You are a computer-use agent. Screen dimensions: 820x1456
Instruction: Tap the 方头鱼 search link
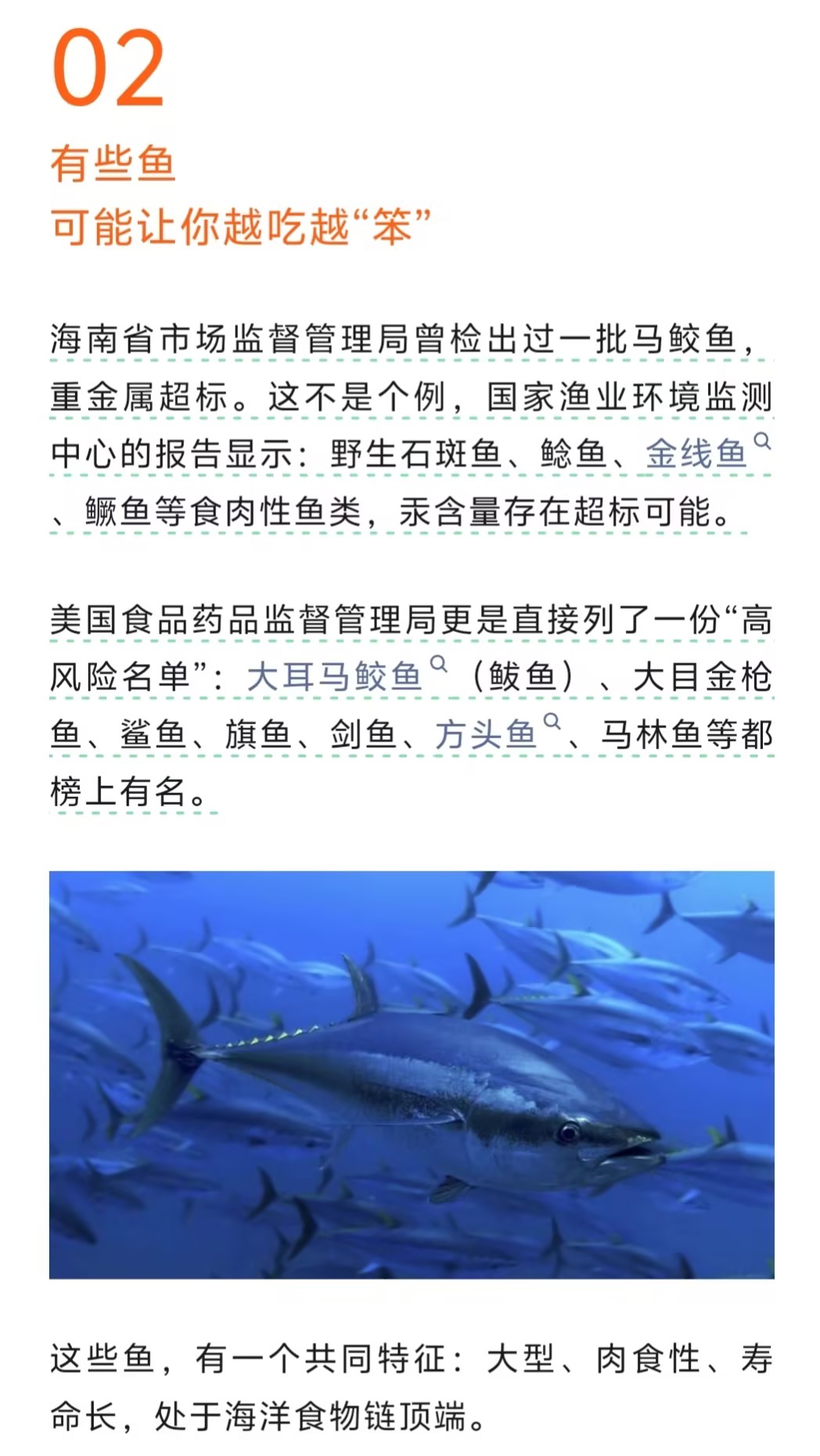click(485, 734)
